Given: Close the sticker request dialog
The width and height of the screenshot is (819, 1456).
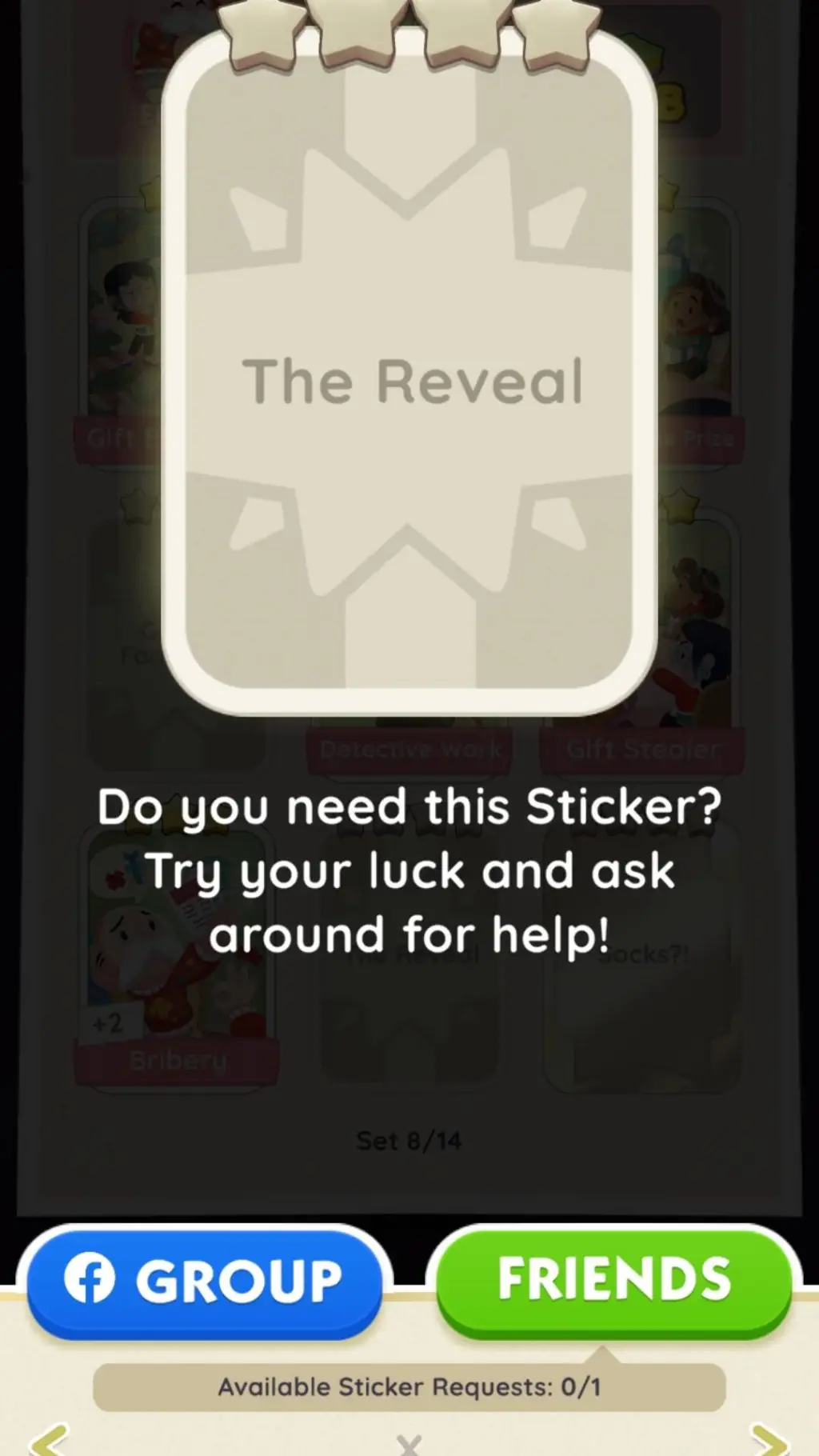Looking at the screenshot, I should point(409,1444).
